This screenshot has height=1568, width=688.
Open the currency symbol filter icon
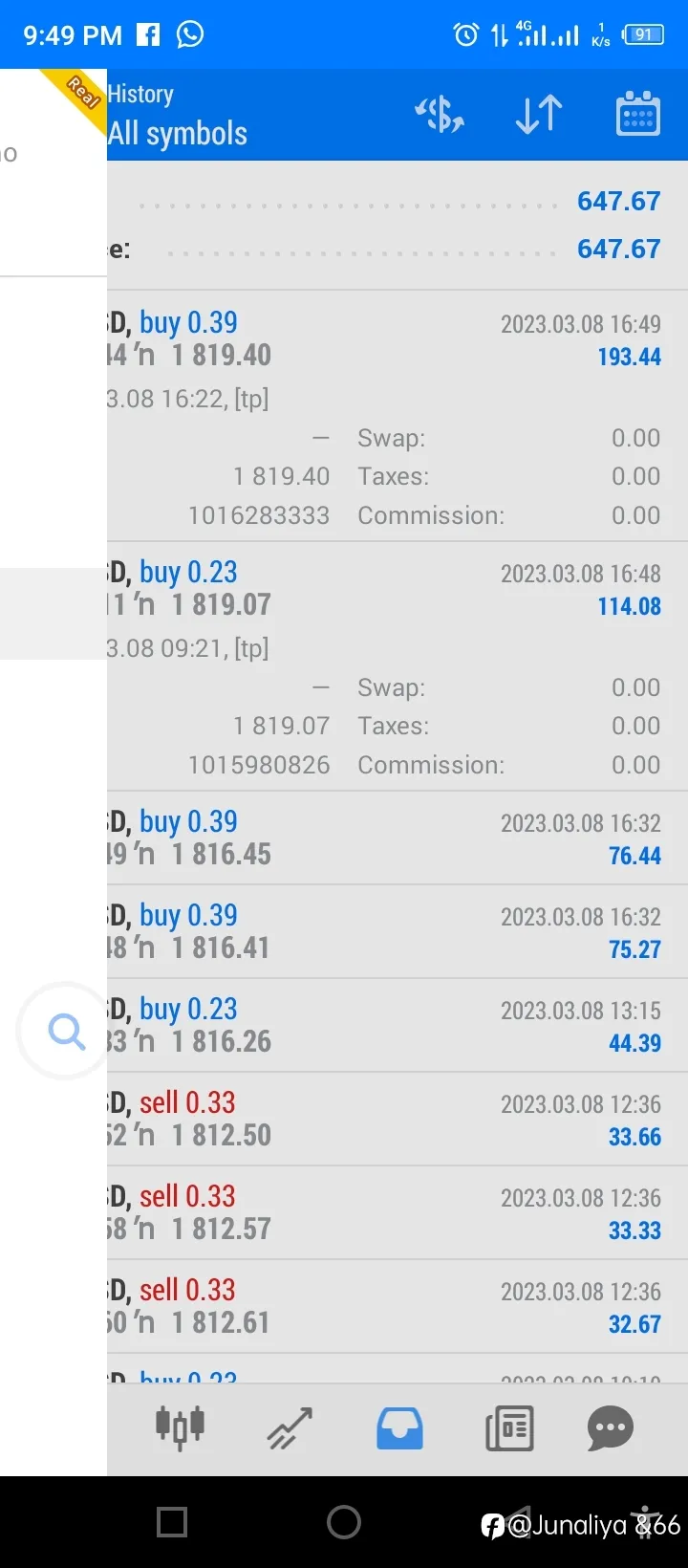tap(440, 115)
